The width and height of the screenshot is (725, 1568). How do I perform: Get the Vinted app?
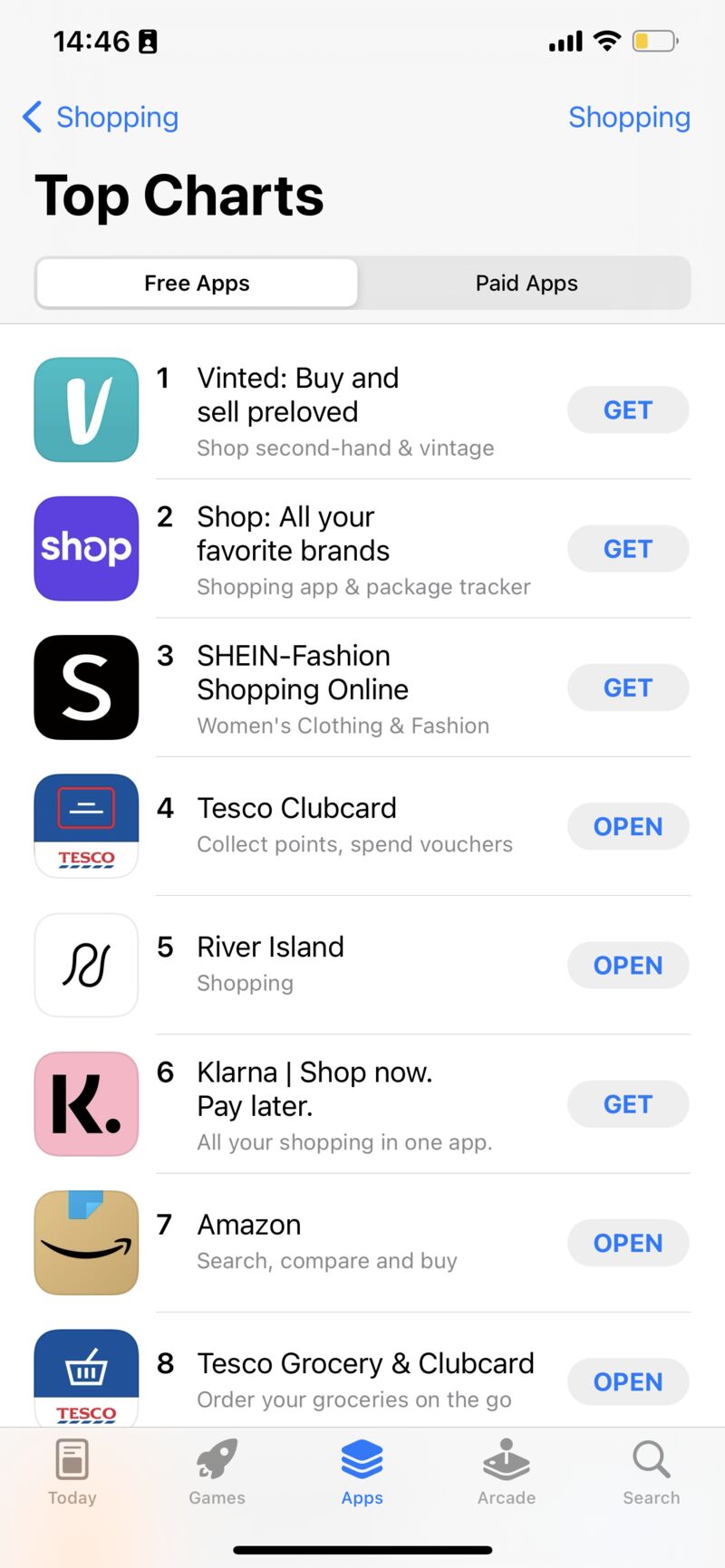pos(627,410)
